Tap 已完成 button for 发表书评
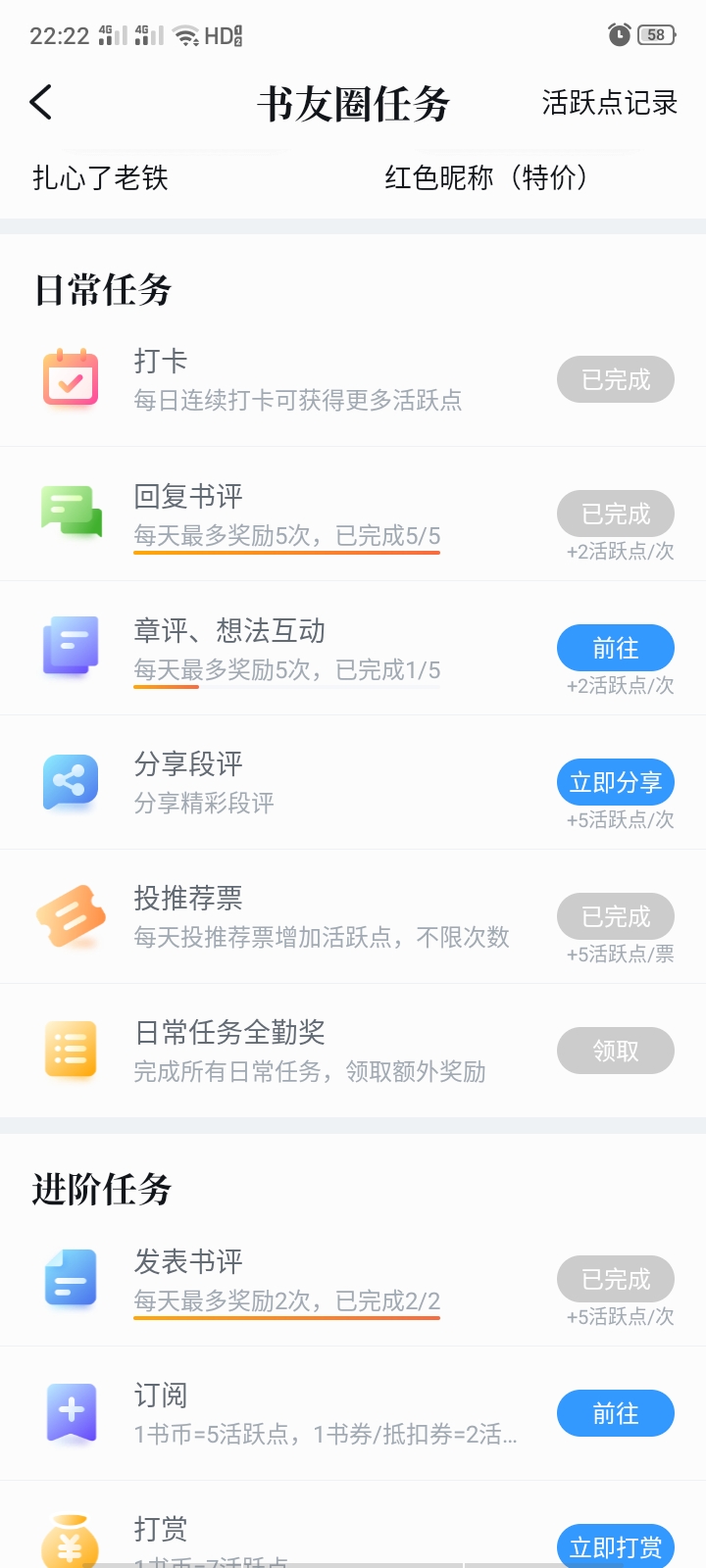This screenshot has width=706, height=1568. click(615, 1279)
